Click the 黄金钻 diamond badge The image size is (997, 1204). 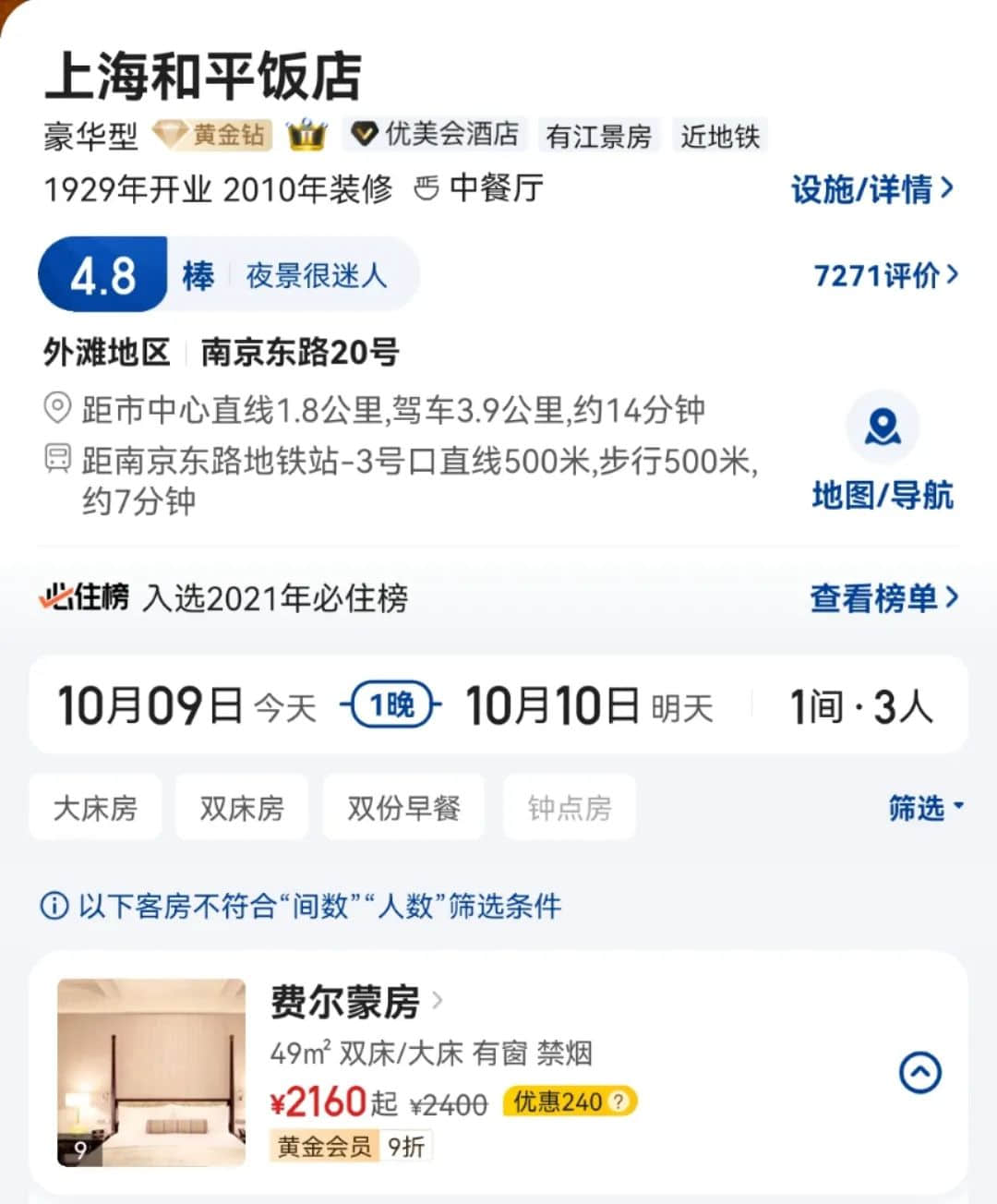pos(210,136)
